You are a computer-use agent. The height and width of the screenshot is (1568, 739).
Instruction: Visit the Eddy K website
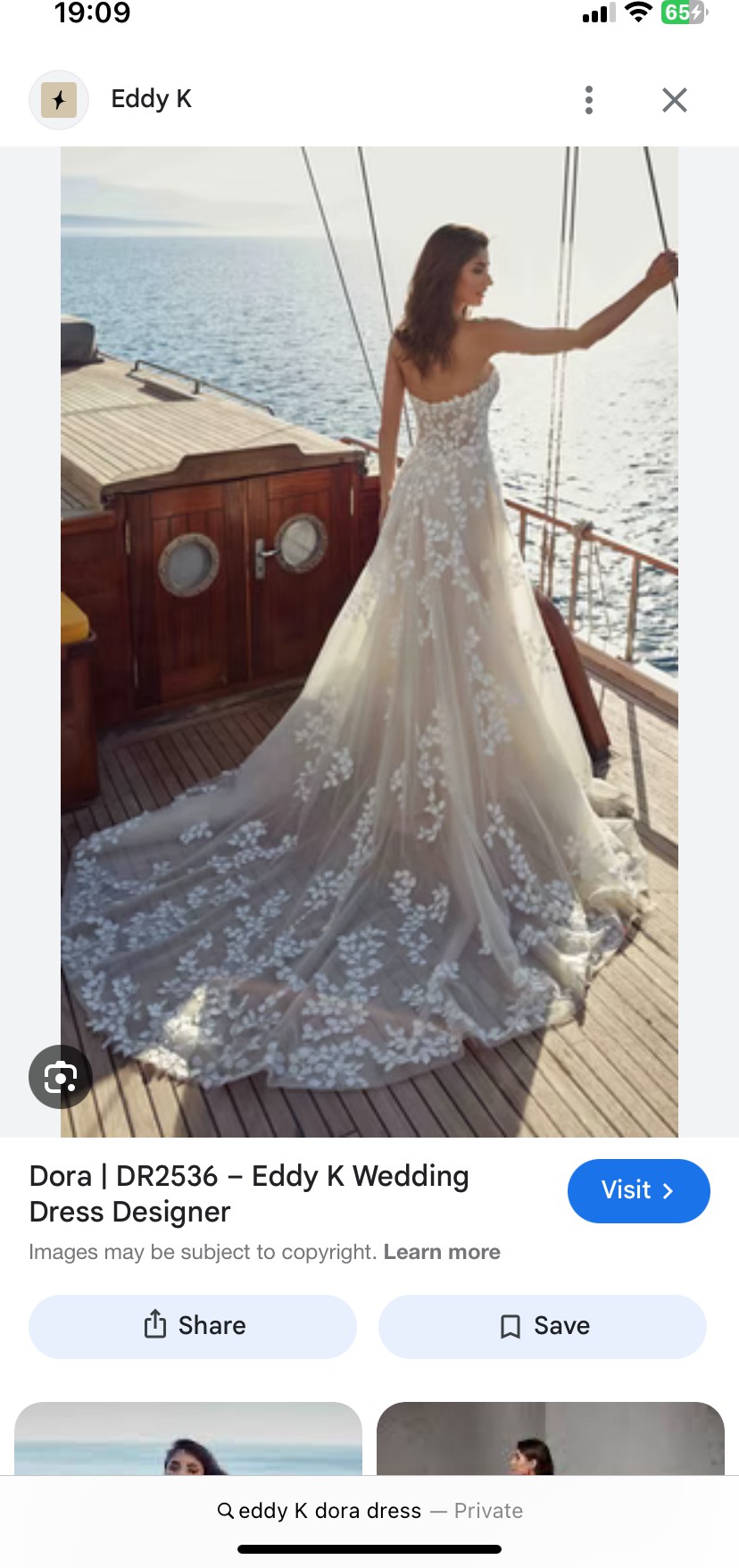pos(638,1190)
